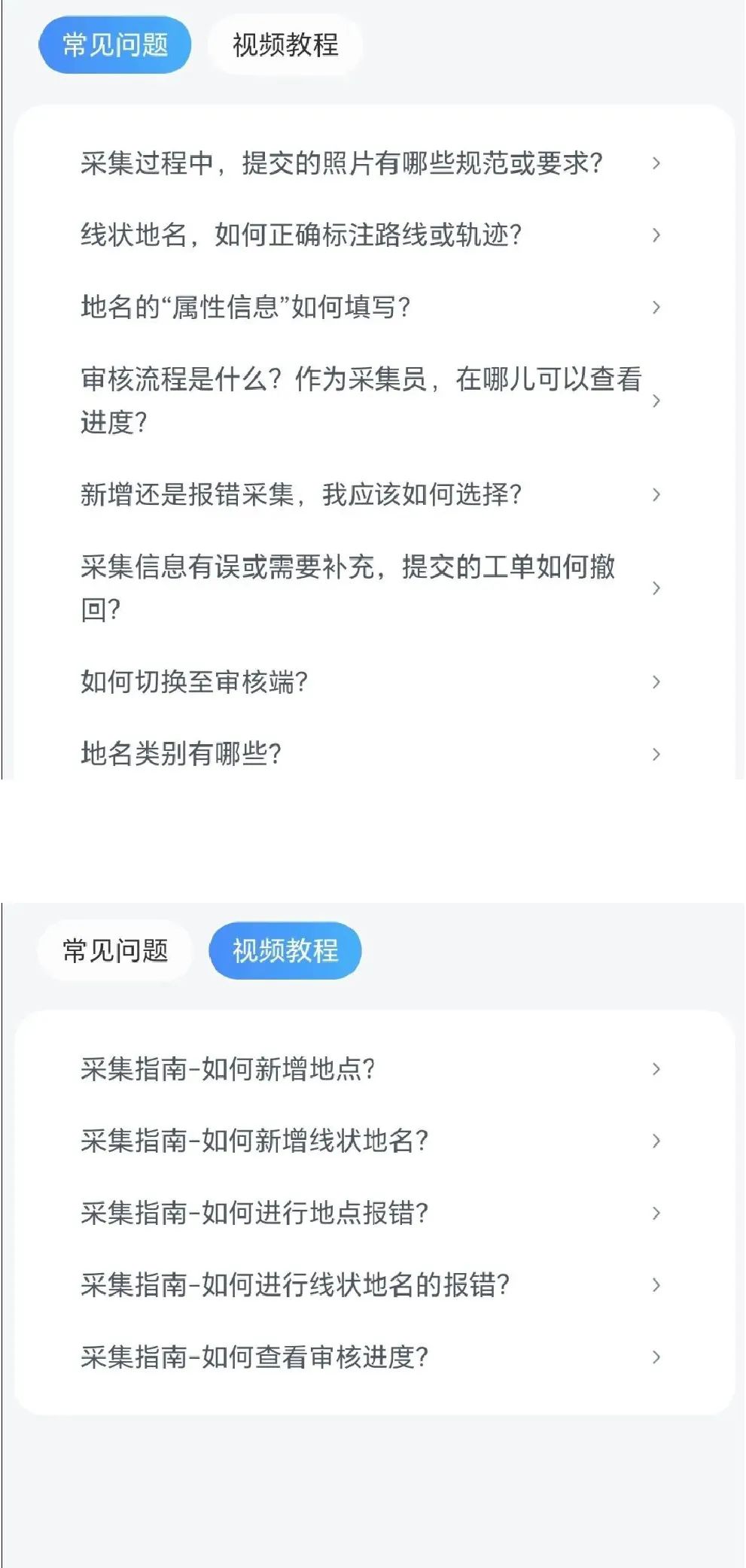Open video guide 如何进行线状地名的报错
Image resolution: width=746 pixels, height=1568 pixels.
click(x=373, y=1285)
